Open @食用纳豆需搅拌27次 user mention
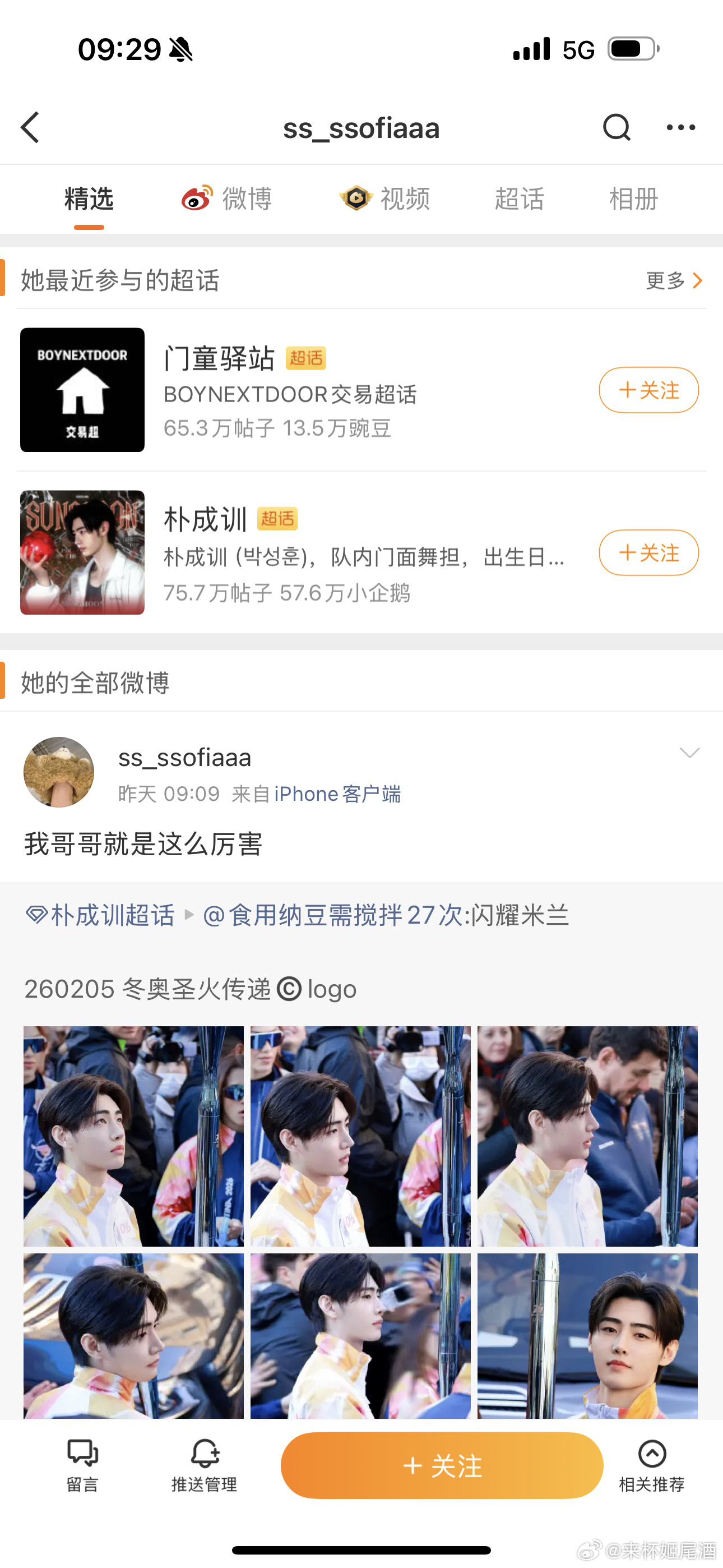 (x=332, y=915)
